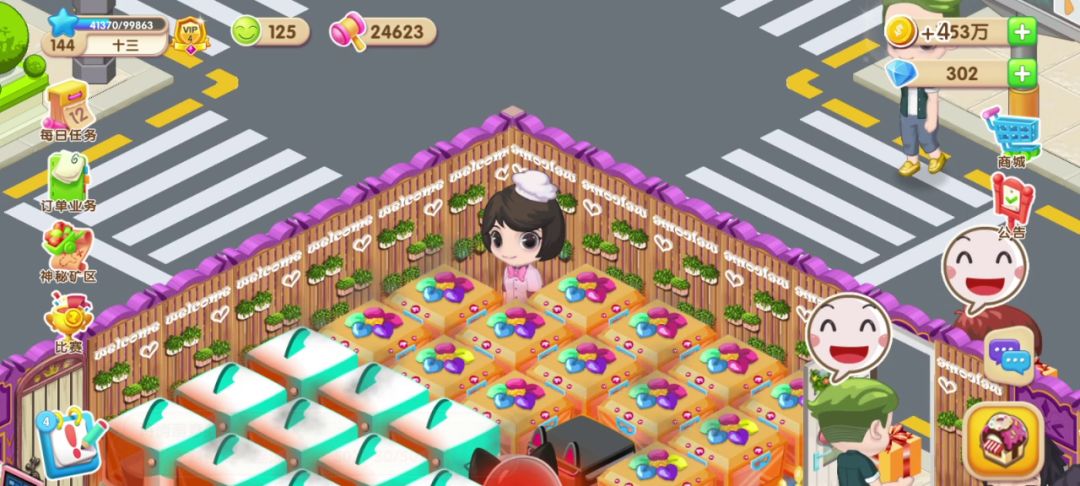View the 公告 announcements

1011,204
